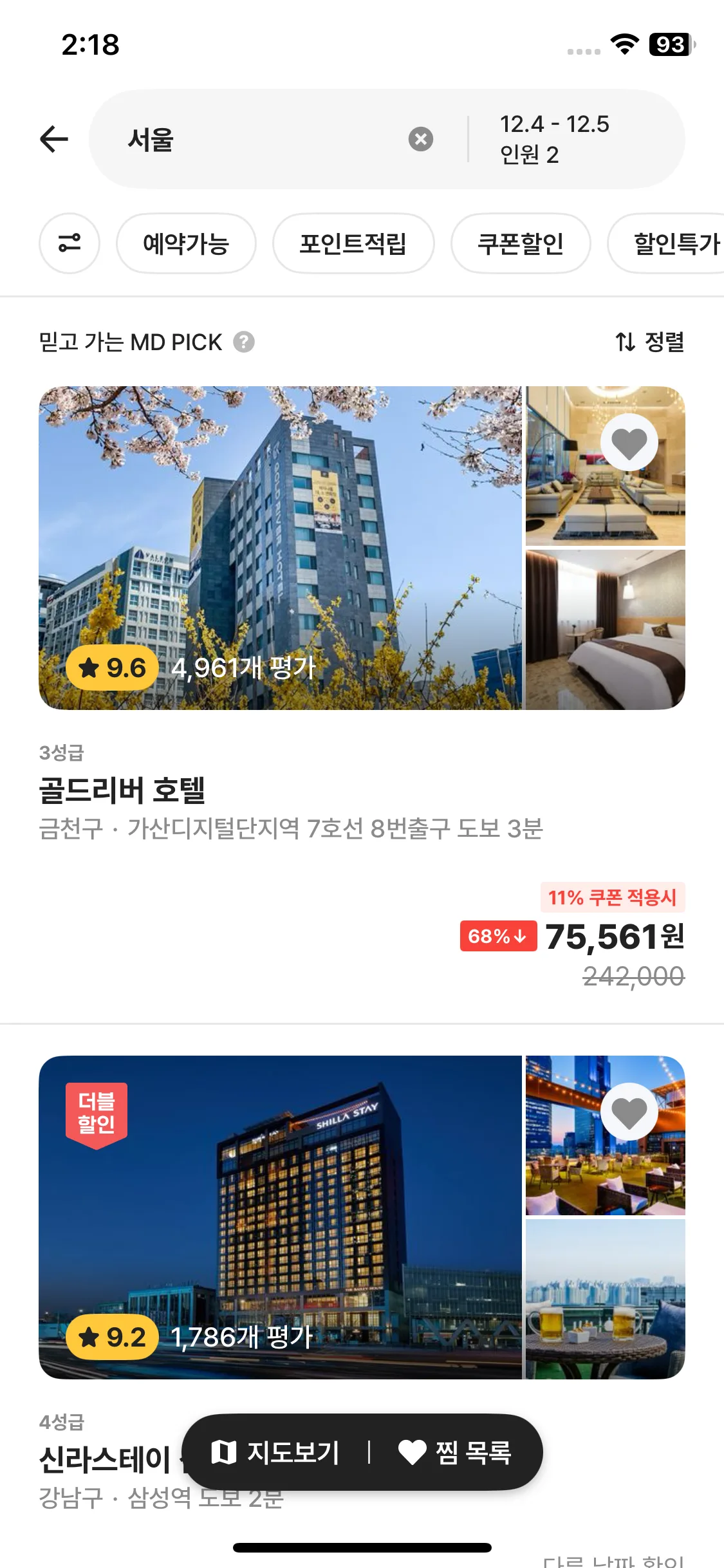Screen dimensions: 724x1568
Task: Filter by 쿠폰할인
Action: coord(520,243)
